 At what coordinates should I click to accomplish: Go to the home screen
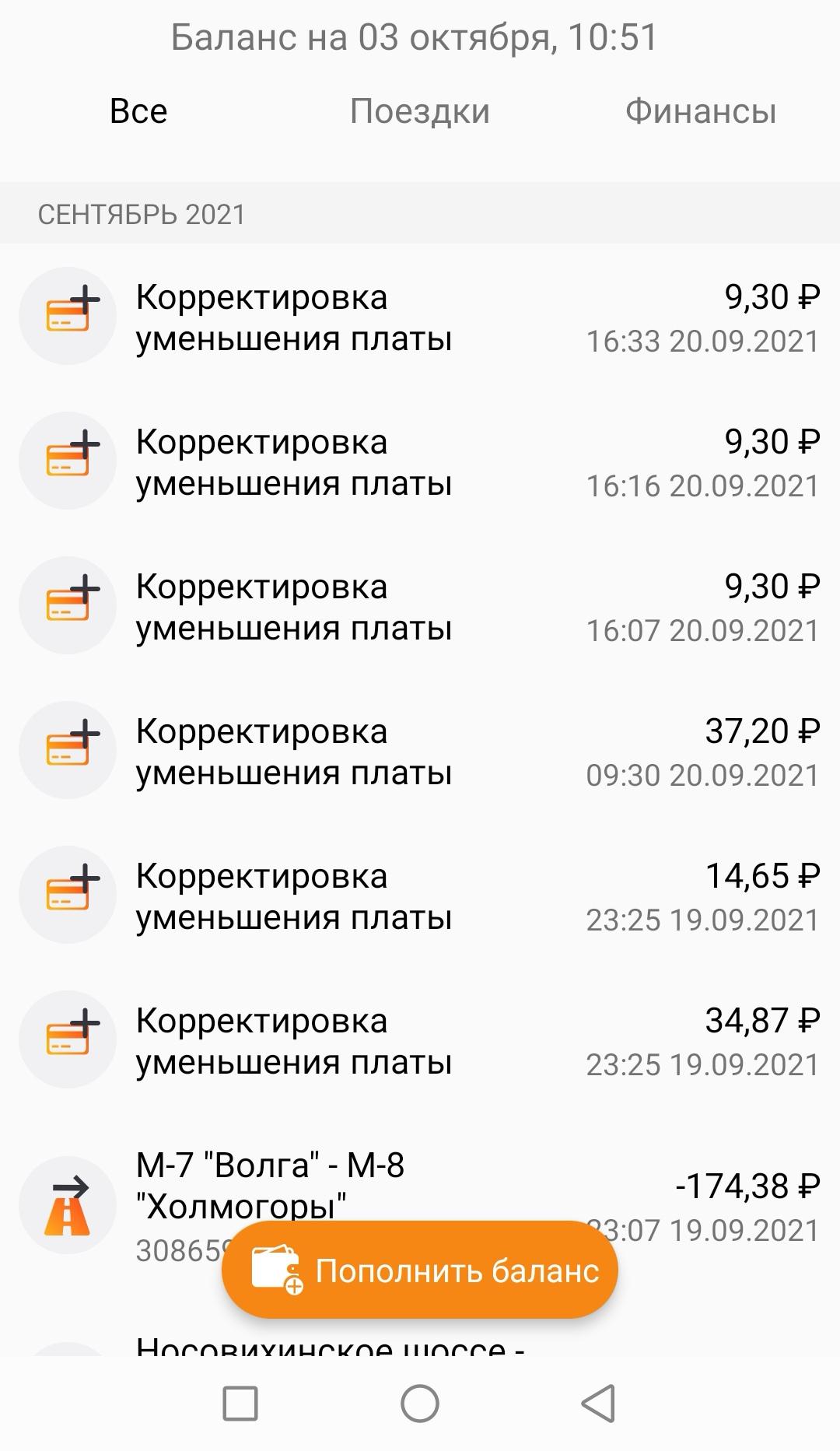420,1404
